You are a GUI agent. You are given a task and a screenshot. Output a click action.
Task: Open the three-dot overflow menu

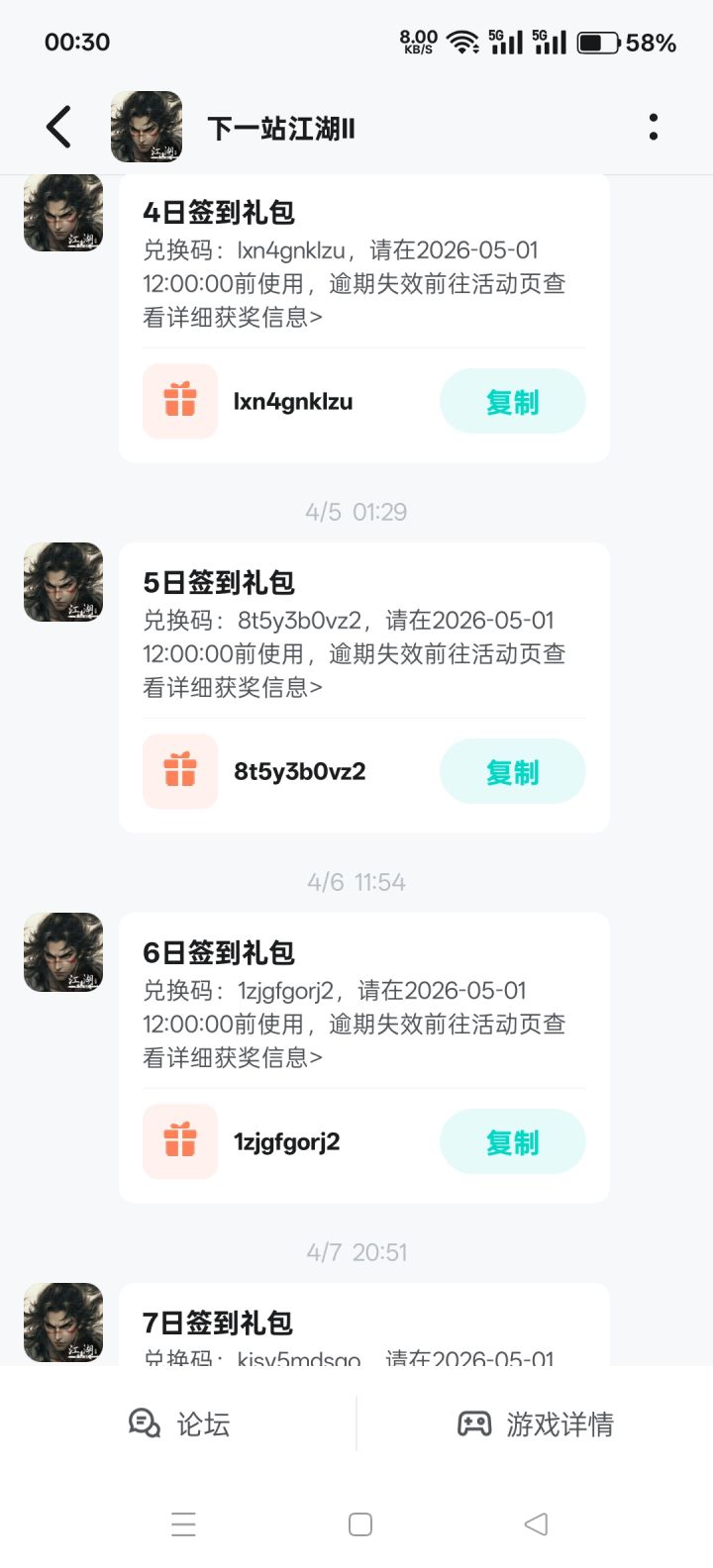(653, 127)
